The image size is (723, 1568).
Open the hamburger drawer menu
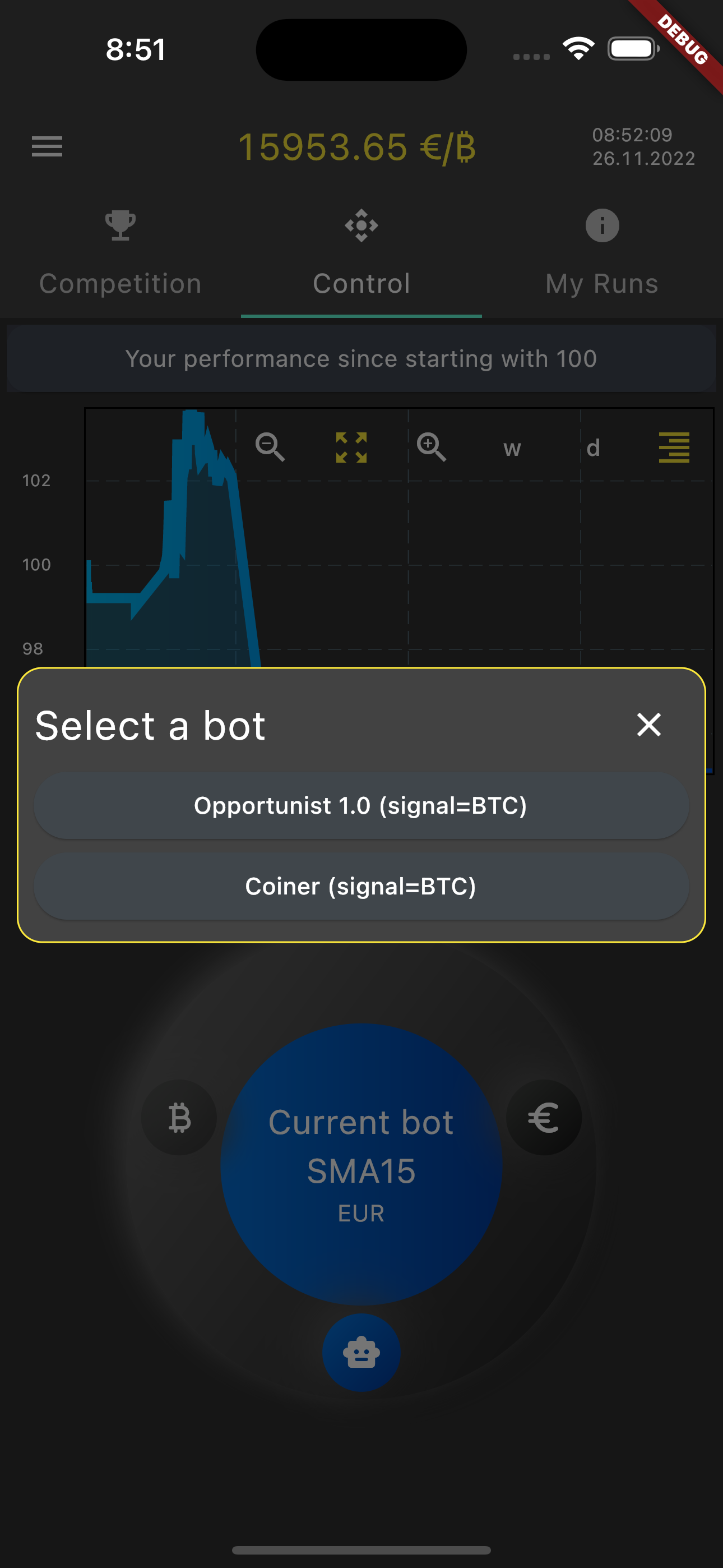47,147
